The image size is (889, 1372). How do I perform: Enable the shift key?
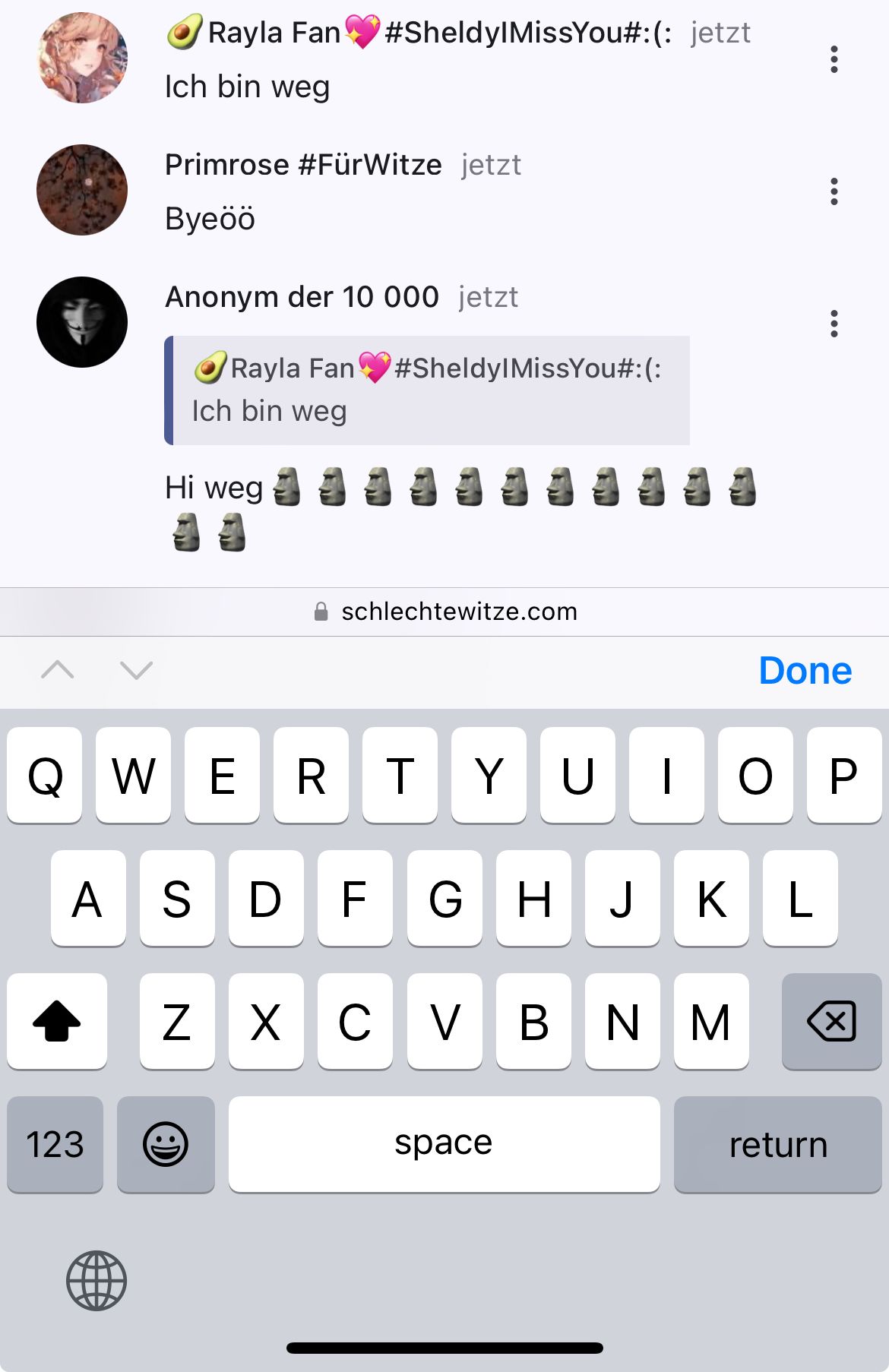coord(57,1021)
